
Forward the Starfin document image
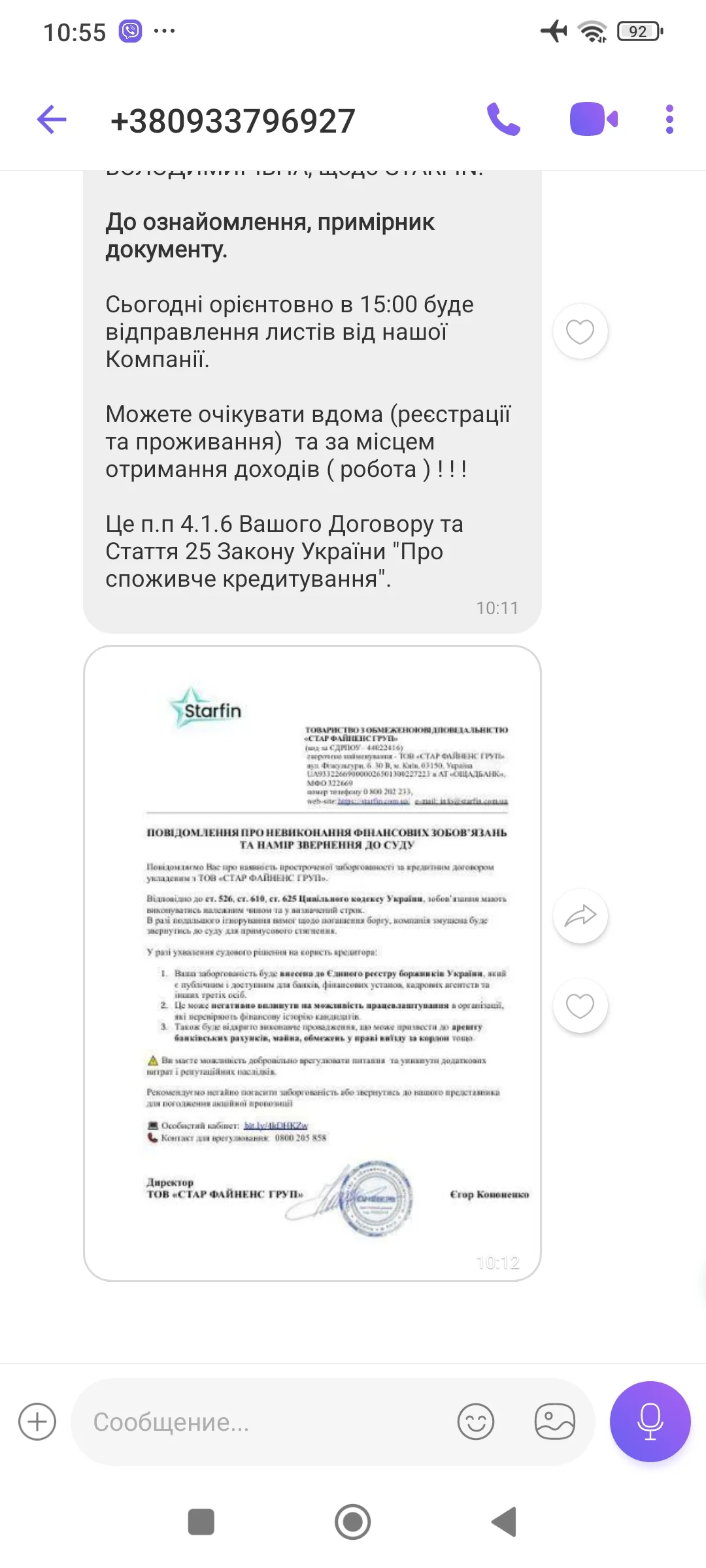pos(580,916)
